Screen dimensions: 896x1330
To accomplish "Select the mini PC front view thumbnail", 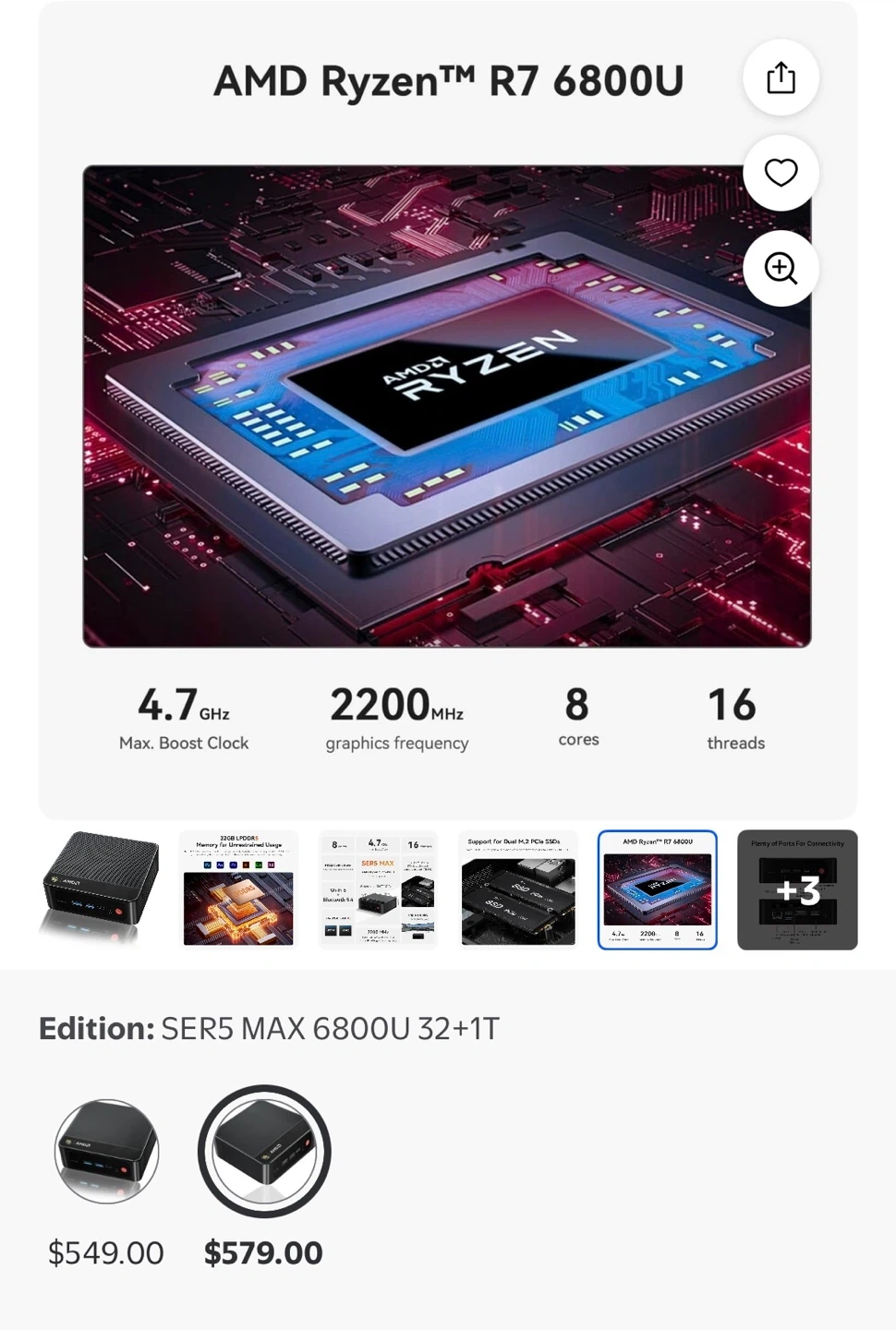I will 100,889.
